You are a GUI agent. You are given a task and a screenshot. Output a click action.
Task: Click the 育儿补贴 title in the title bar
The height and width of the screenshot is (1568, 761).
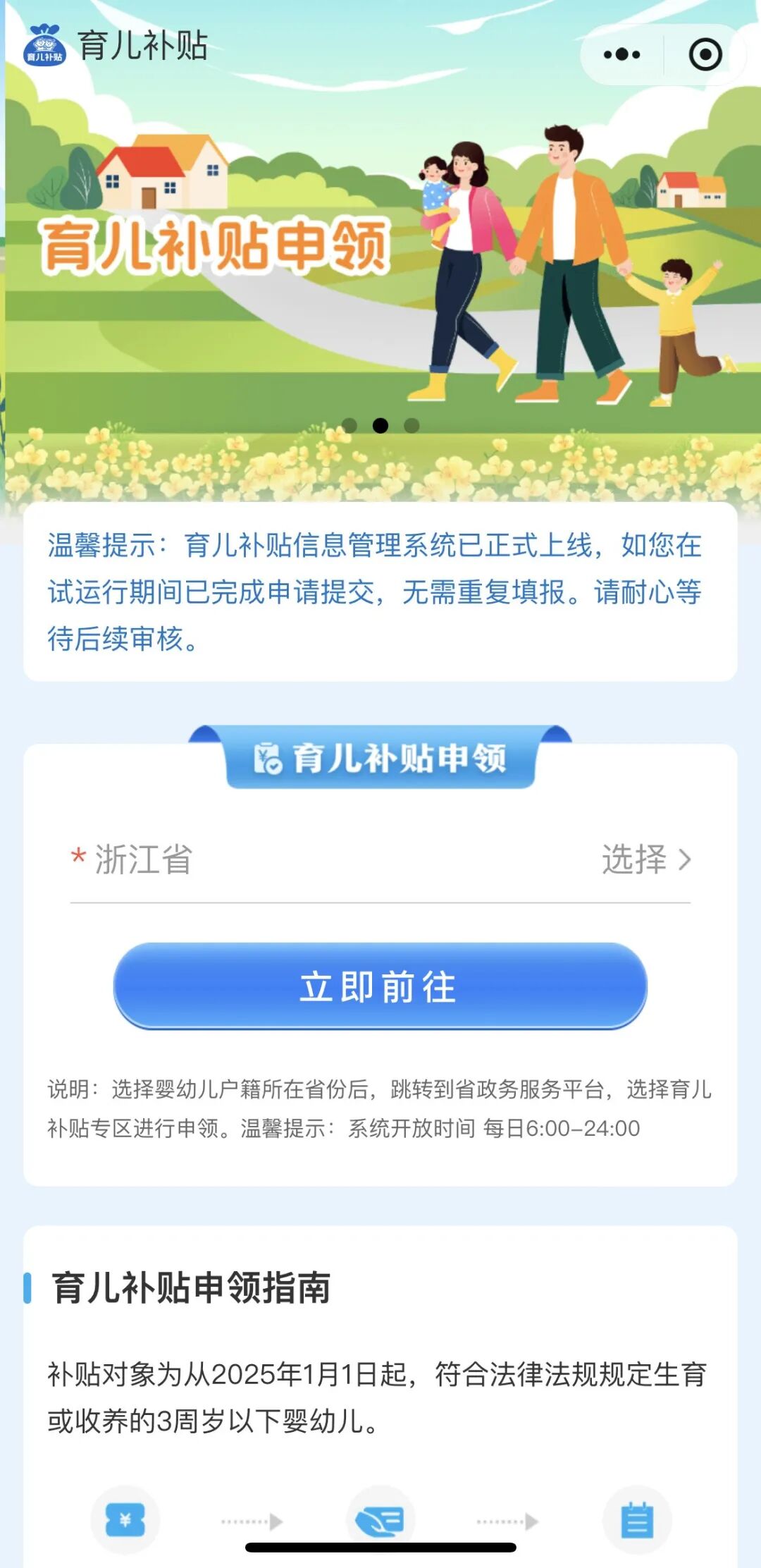tap(141, 44)
